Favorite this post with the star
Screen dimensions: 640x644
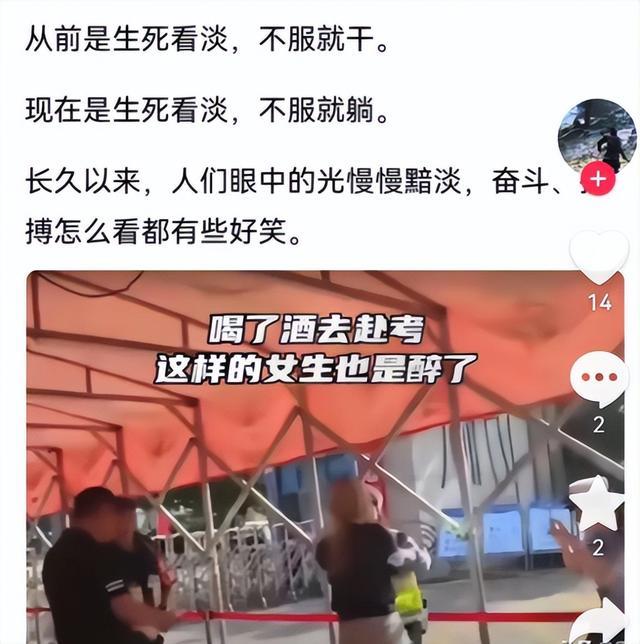tap(598, 503)
